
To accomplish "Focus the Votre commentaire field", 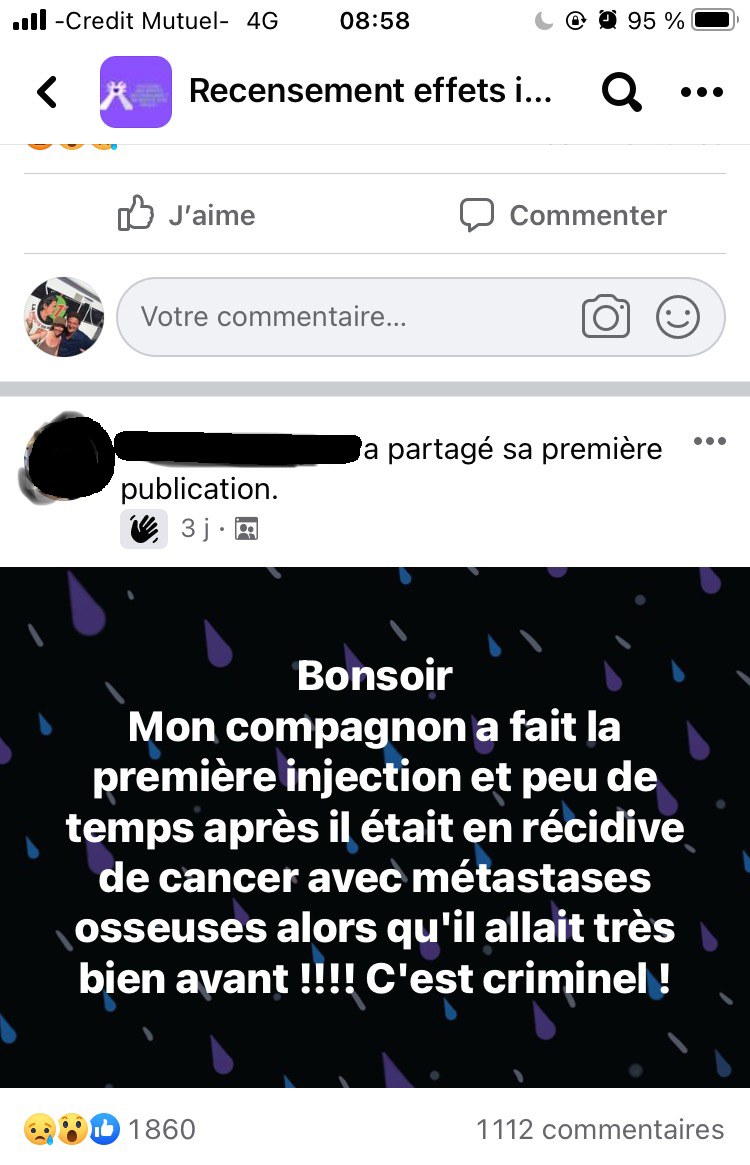I will [340, 317].
